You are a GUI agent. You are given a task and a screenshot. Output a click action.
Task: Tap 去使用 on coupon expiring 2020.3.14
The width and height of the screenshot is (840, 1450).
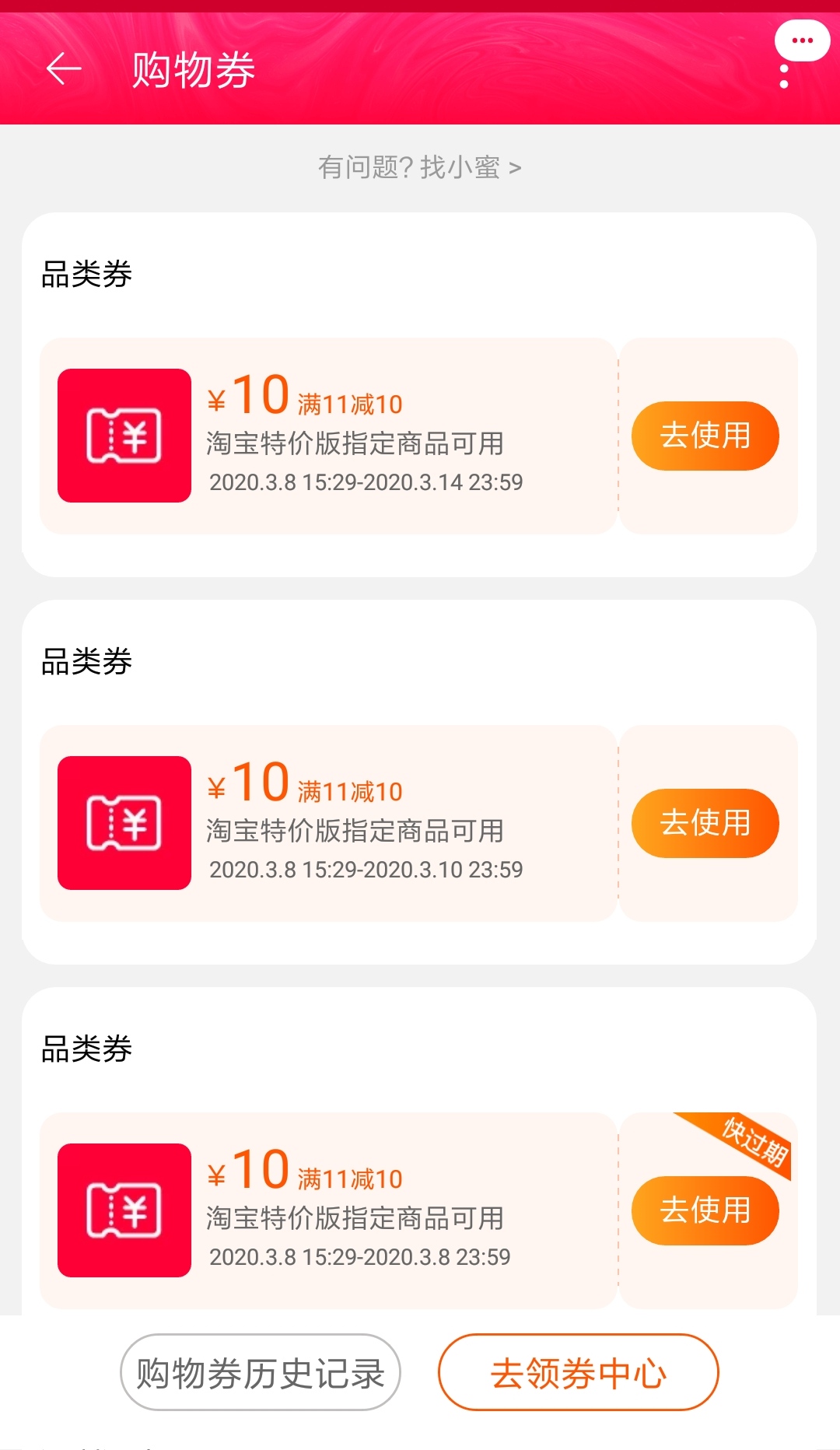point(705,436)
